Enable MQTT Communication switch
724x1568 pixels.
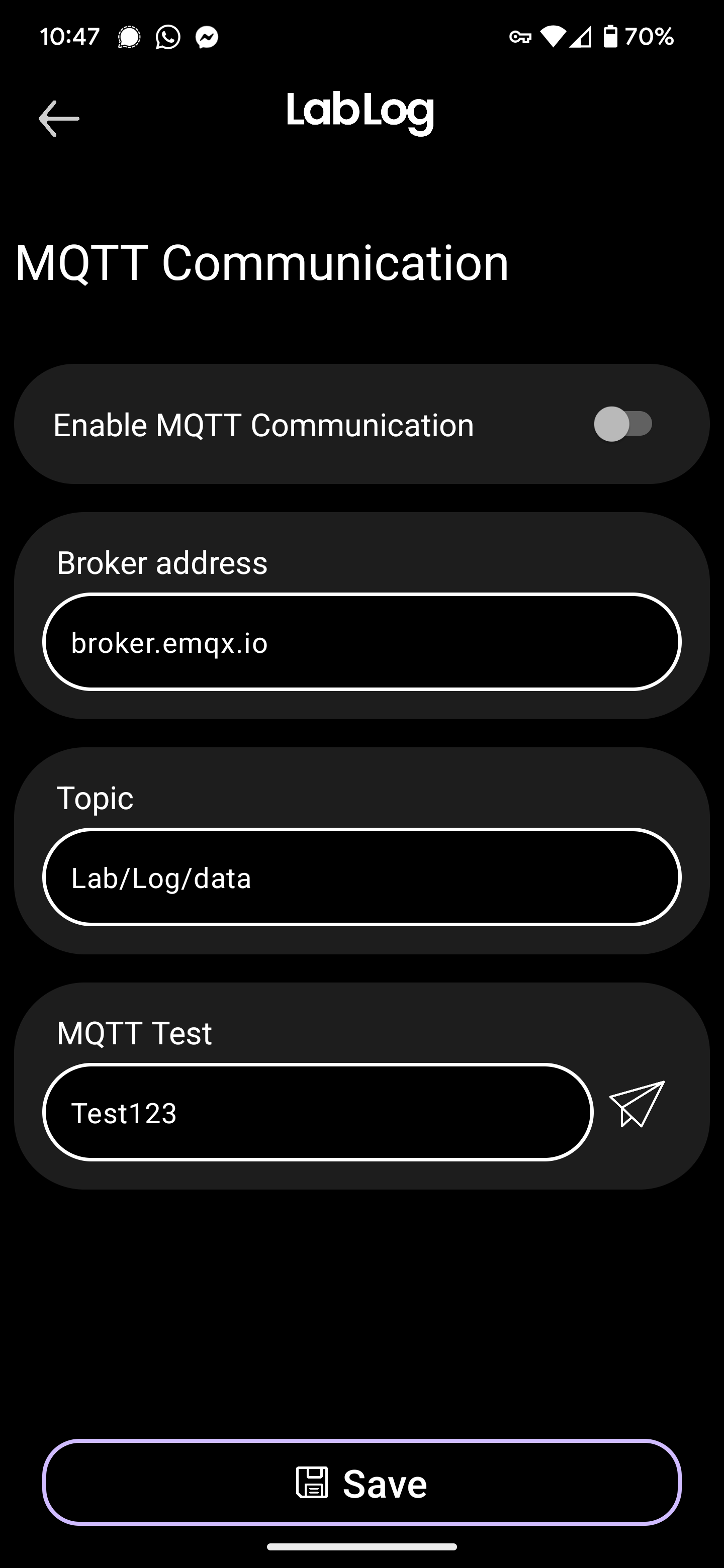click(623, 424)
